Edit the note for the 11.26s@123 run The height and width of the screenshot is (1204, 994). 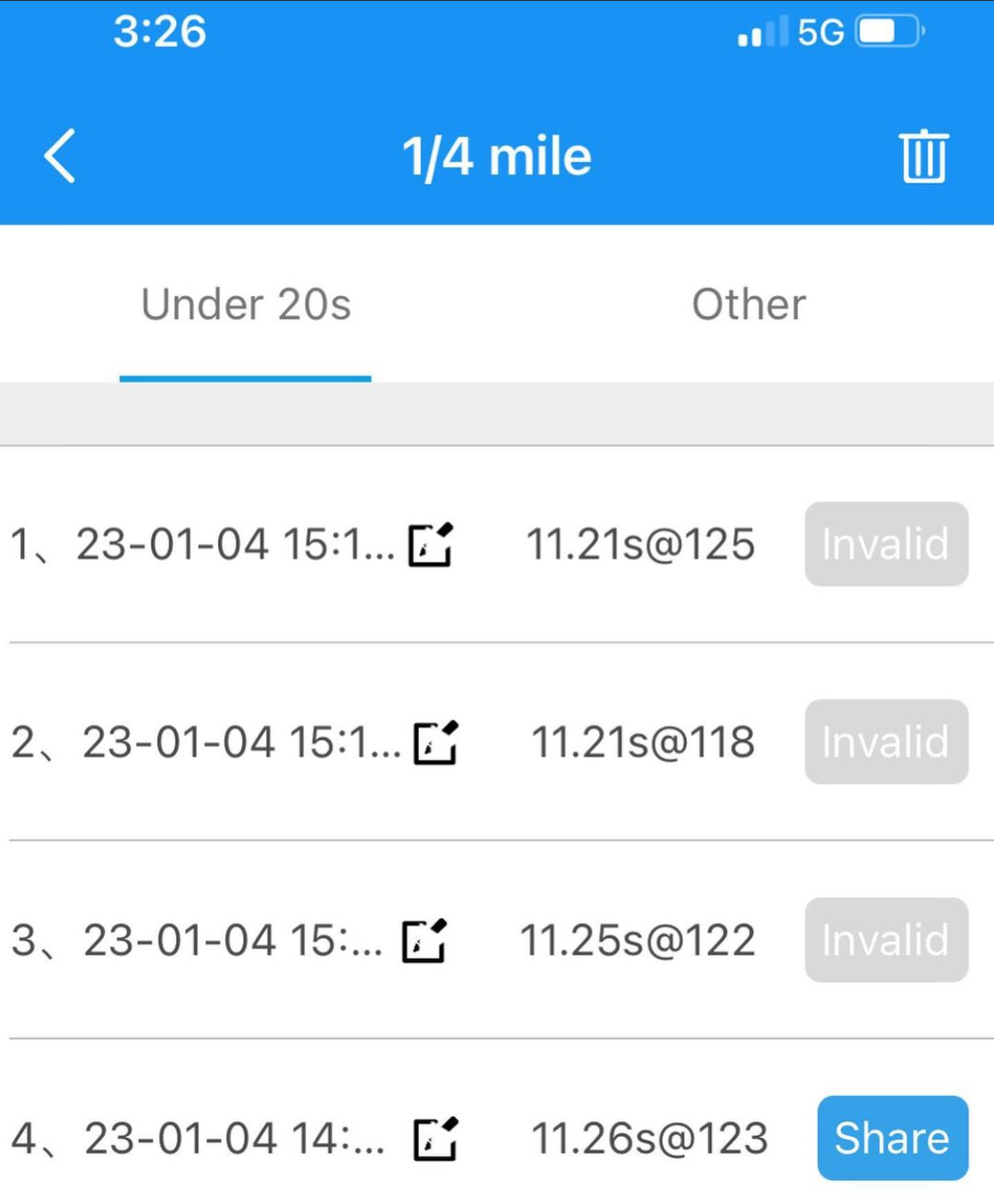pos(436,1138)
